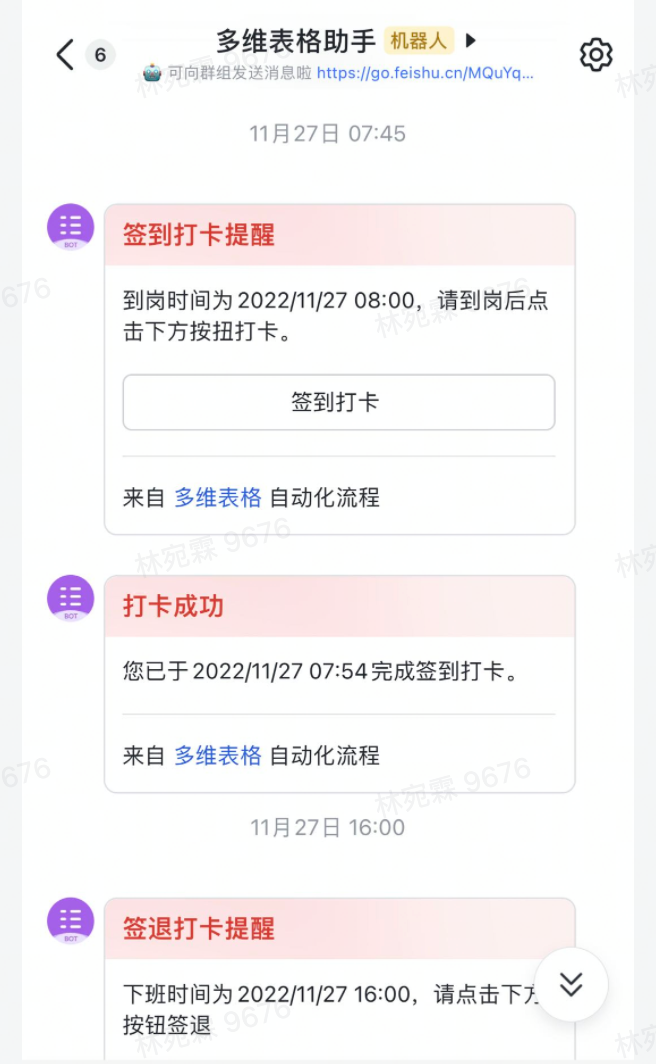The width and height of the screenshot is (656, 1064).
Task: Open 多维表格 link in 签到打卡提醒 card
Action: [x=218, y=497]
